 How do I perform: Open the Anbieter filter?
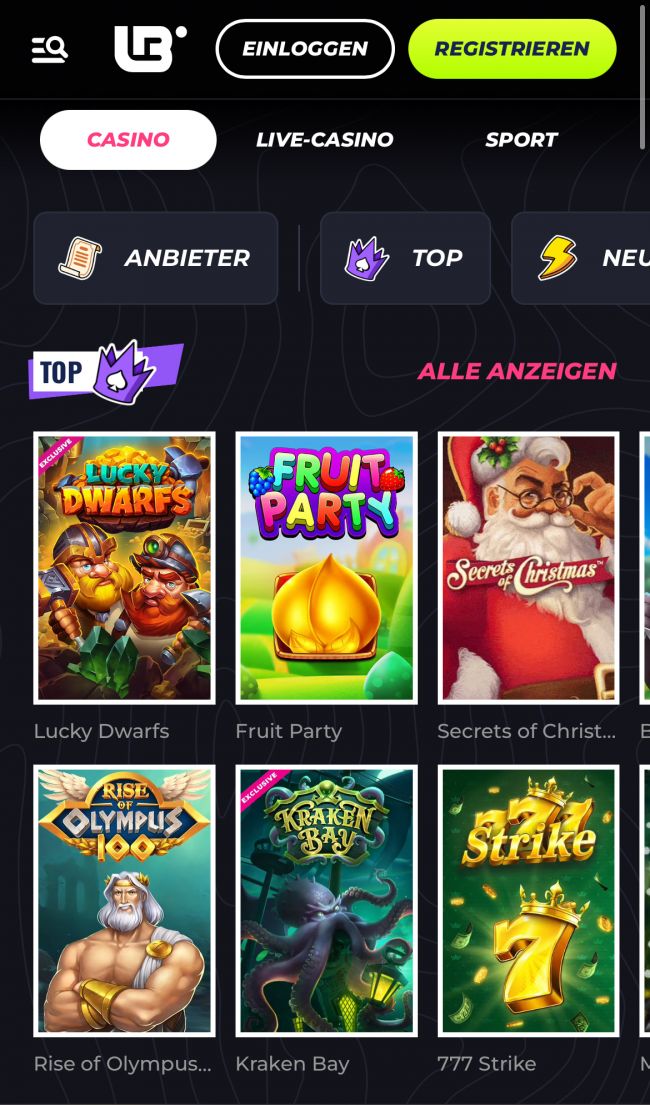pyautogui.click(x=155, y=258)
